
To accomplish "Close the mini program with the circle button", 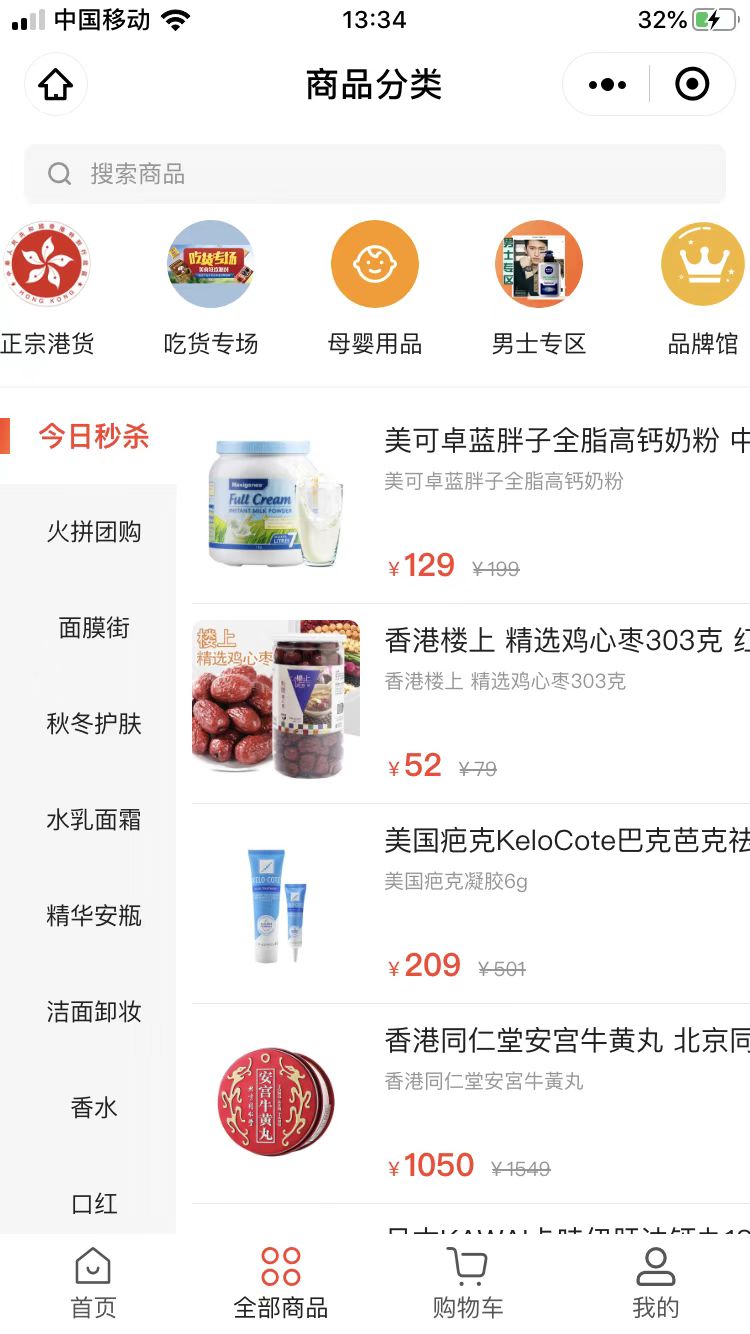I will coord(692,85).
